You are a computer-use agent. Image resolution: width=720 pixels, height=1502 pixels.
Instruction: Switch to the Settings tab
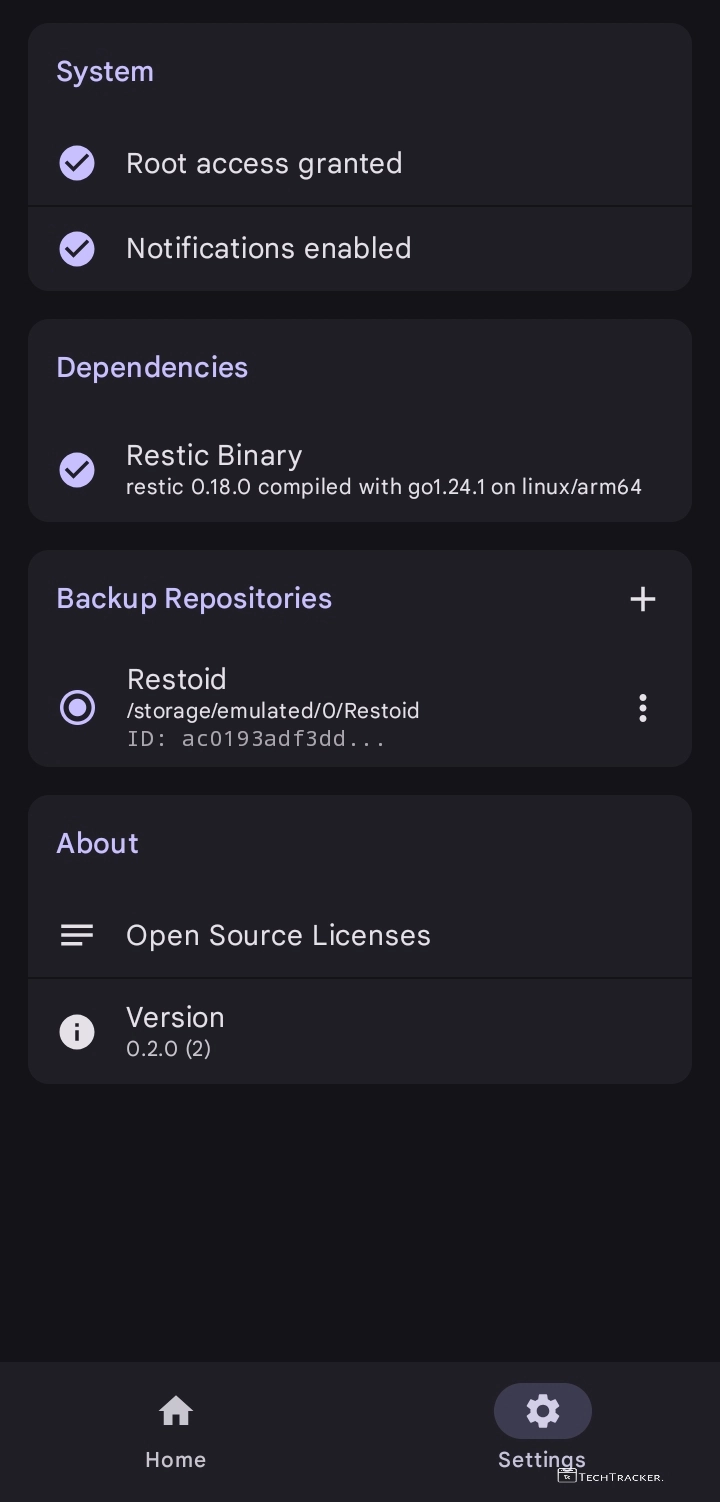[x=542, y=1432]
